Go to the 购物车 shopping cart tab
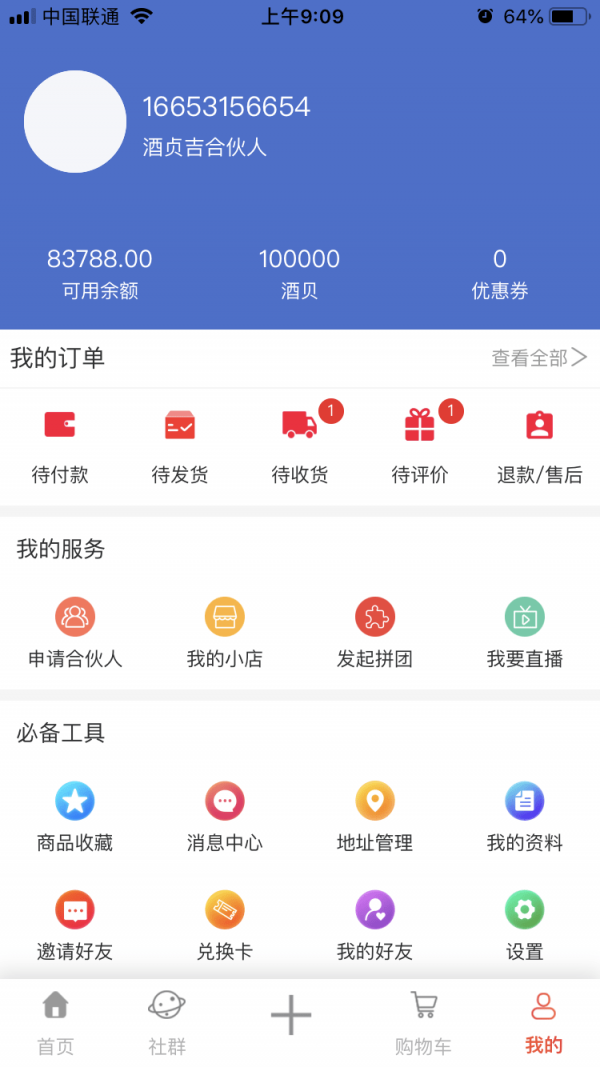This screenshot has width=600, height=1067. click(x=423, y=1022)
